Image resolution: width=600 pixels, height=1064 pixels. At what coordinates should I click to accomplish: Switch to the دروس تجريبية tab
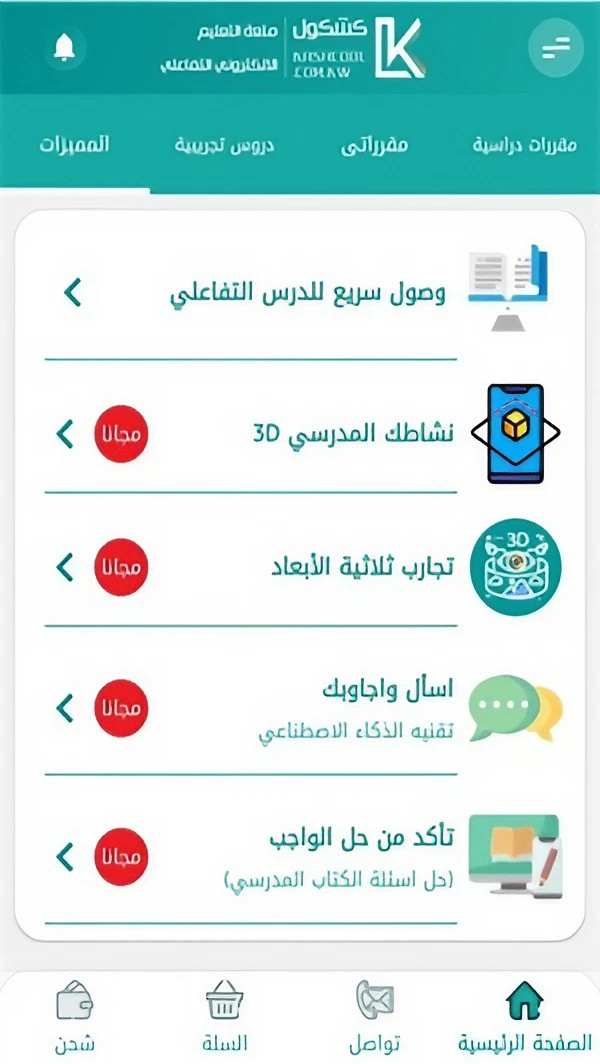click(224, 145)
